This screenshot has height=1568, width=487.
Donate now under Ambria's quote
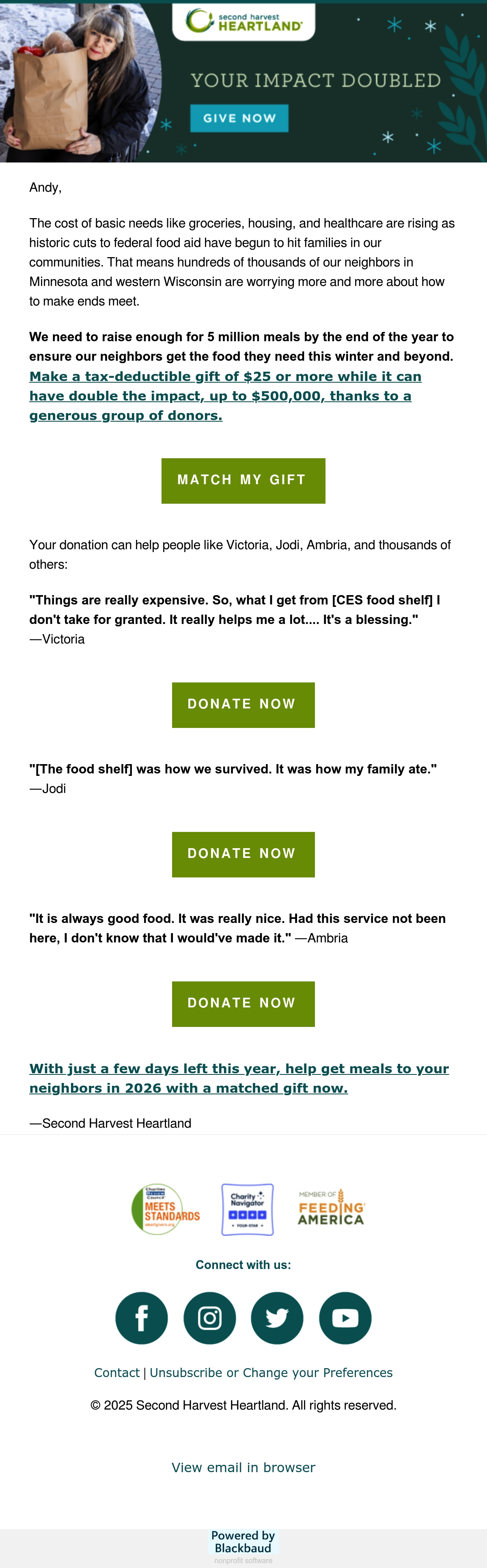pyautogui.click(x=243, y=1003)
